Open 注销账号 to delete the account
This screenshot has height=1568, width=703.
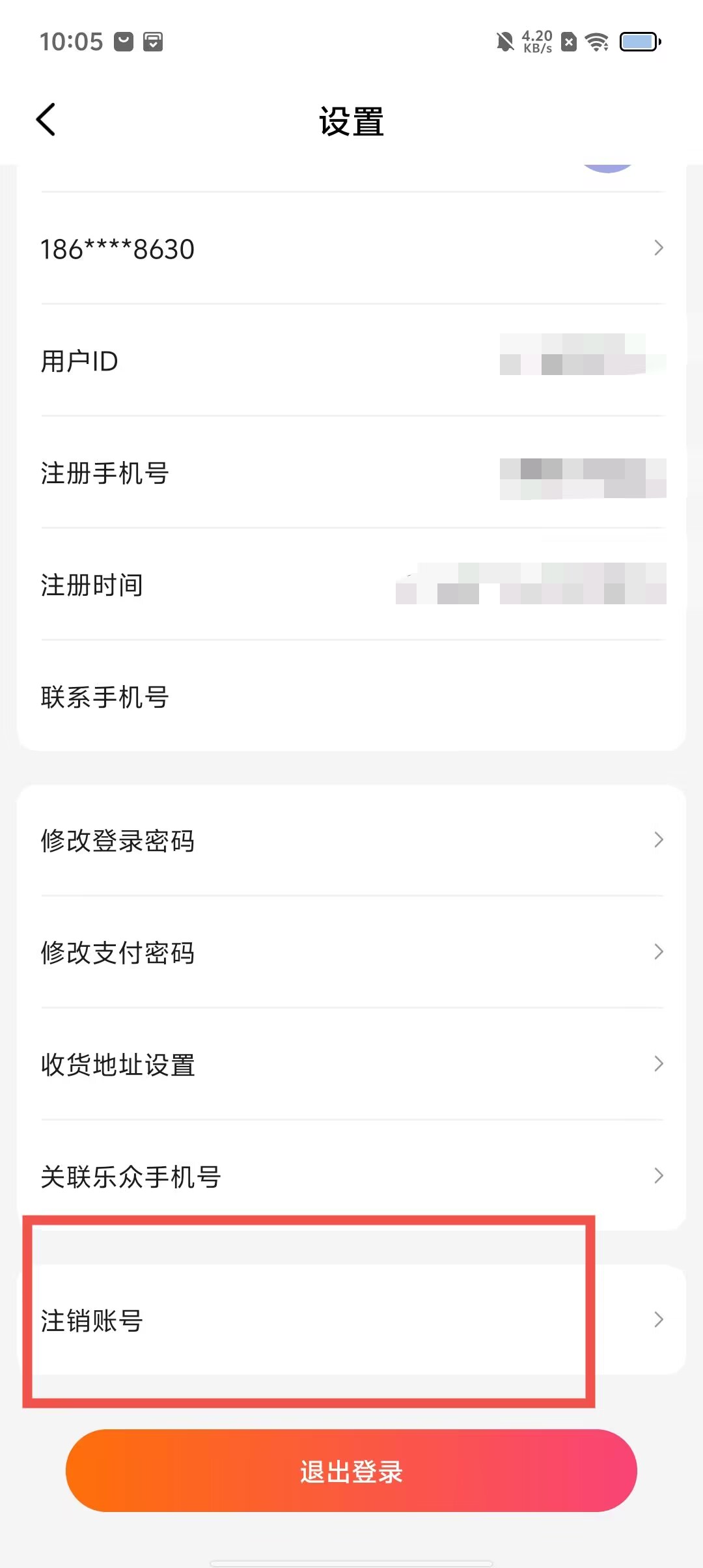[x=351, y=1321]
